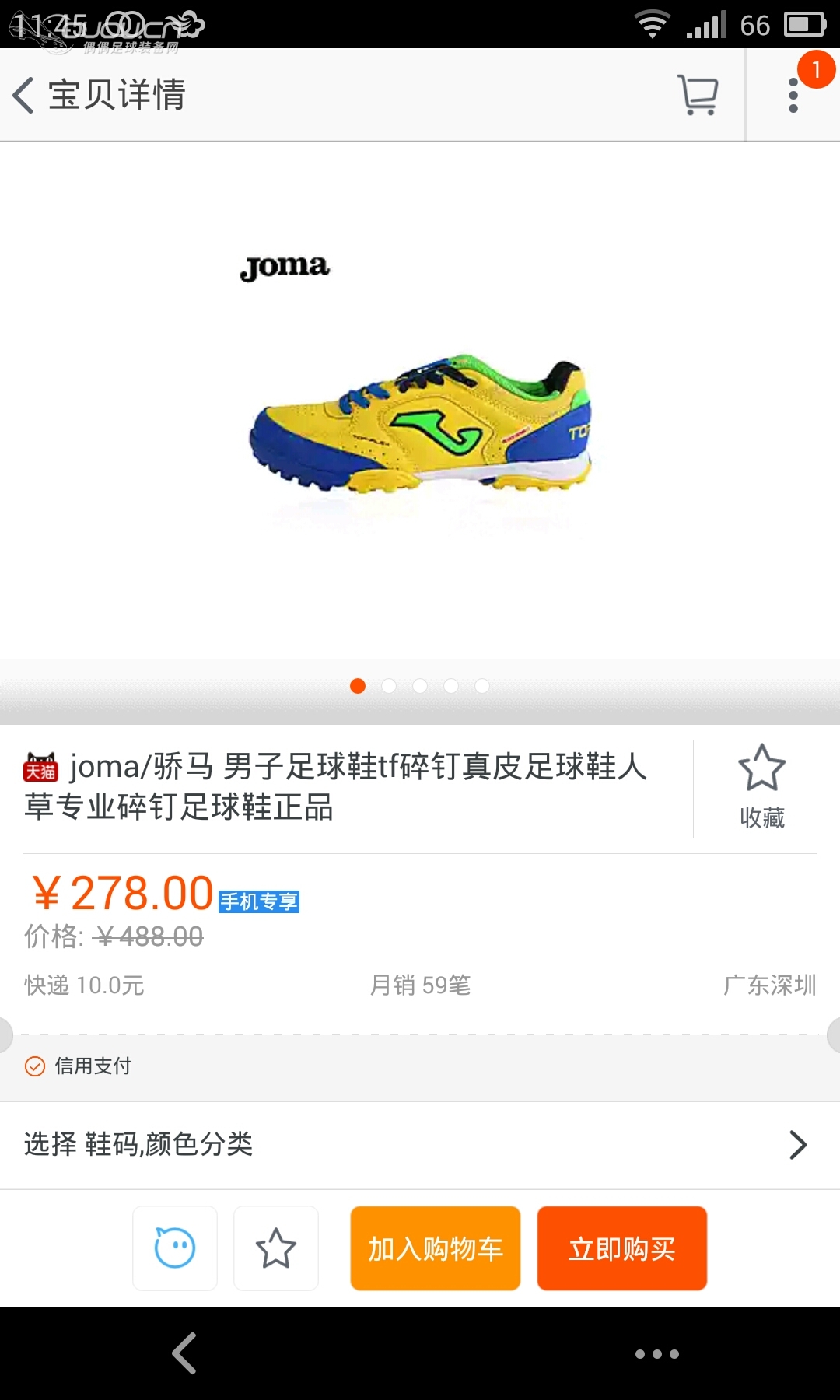
Task: Open the system navigation bar three-dot menu
Action: pyautogui.click(x=657, y=1354)
